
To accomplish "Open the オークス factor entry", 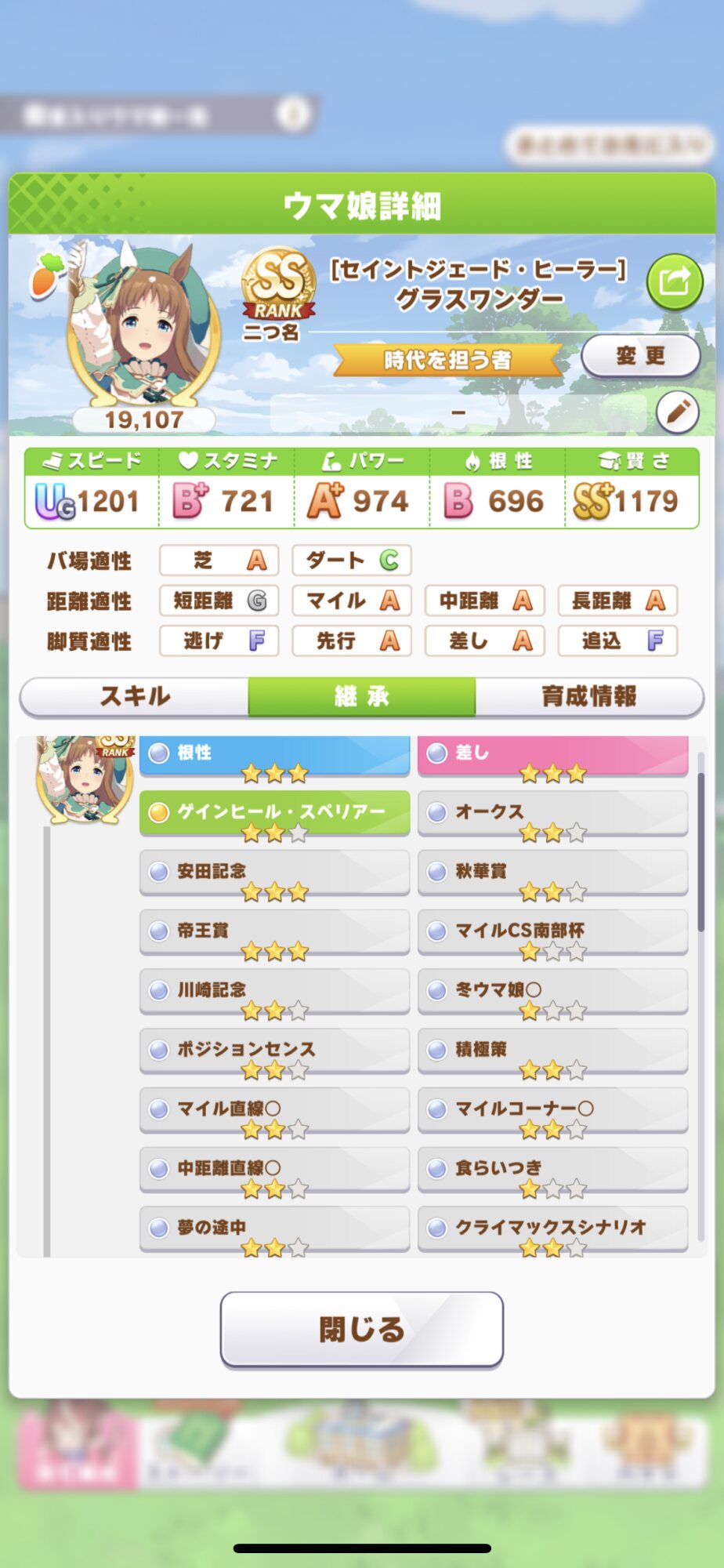I will (x=552, y=814).
